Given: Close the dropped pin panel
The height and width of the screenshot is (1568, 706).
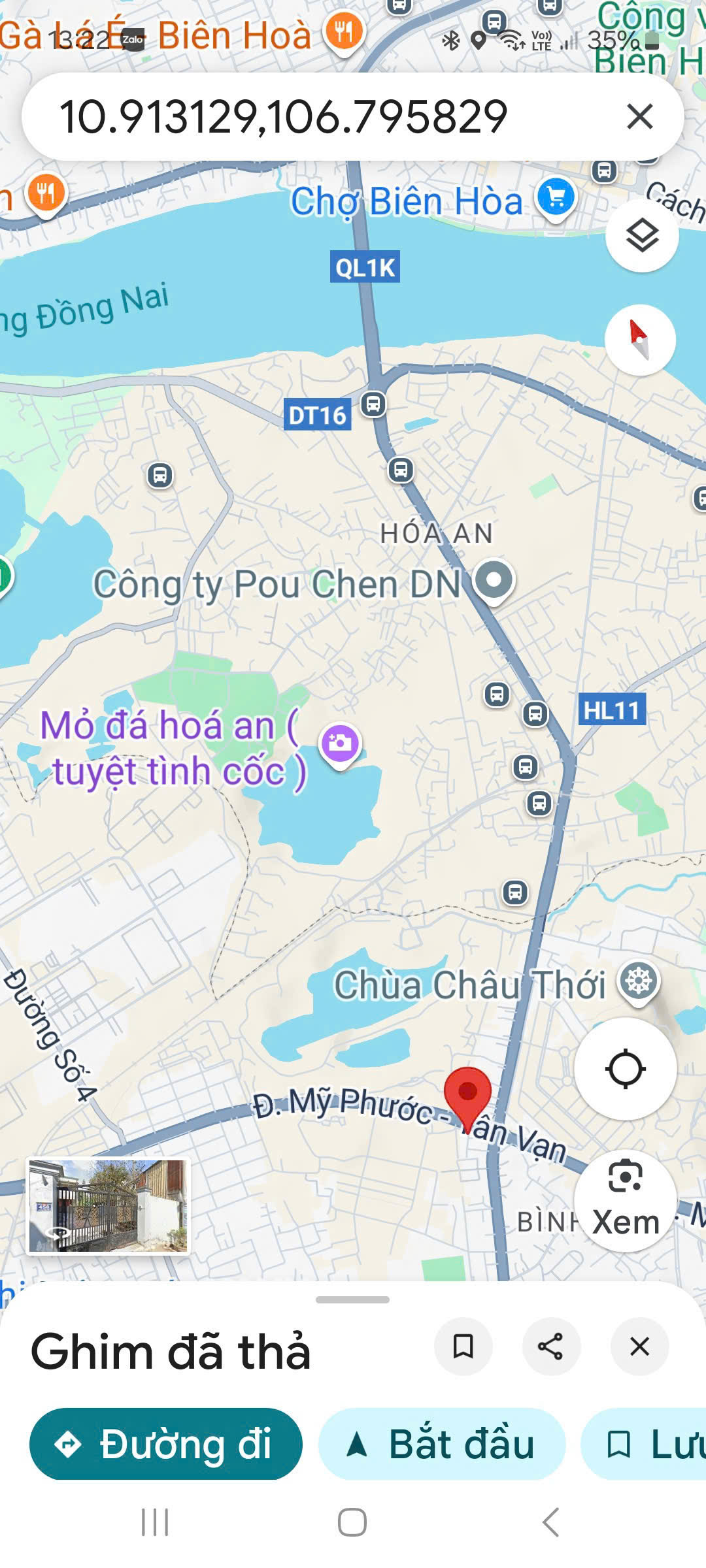Looking at the screenshot, I should click(x=639, y=1347).
